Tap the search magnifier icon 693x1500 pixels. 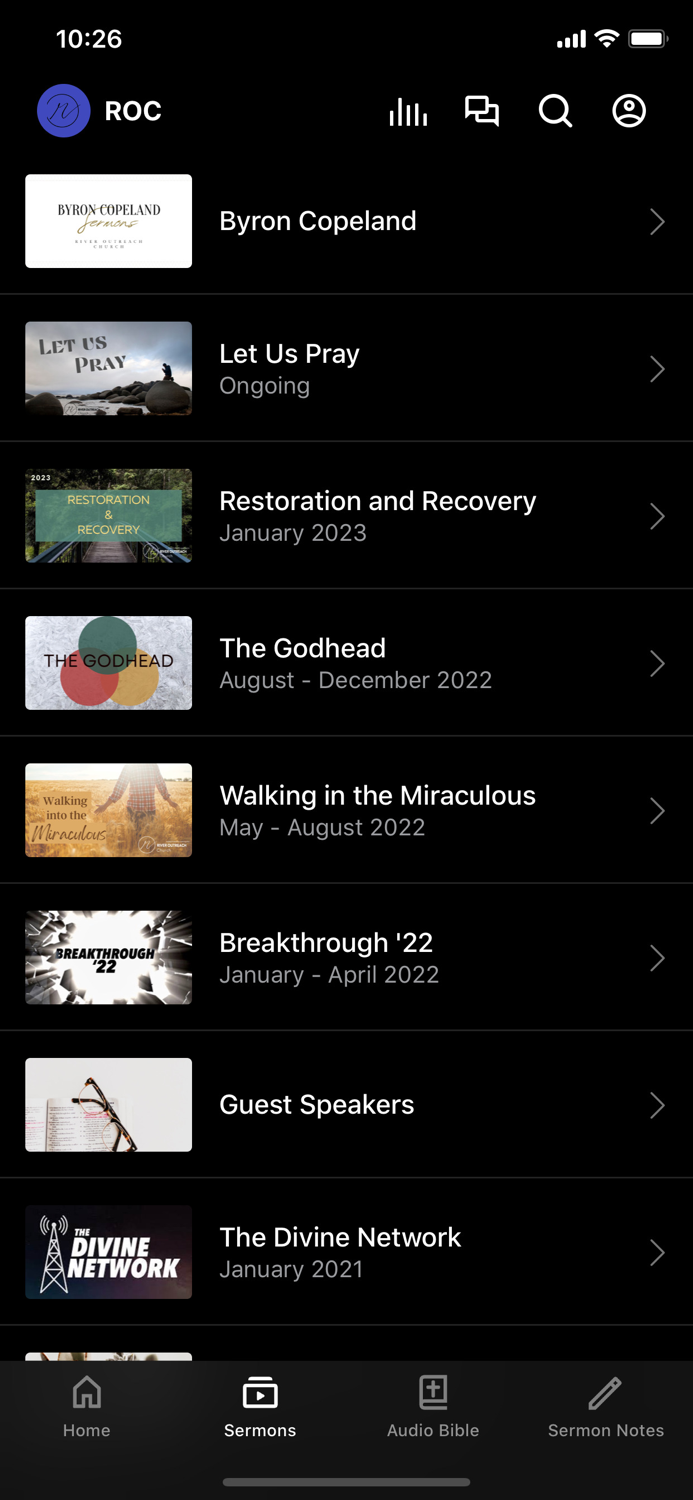555,111
